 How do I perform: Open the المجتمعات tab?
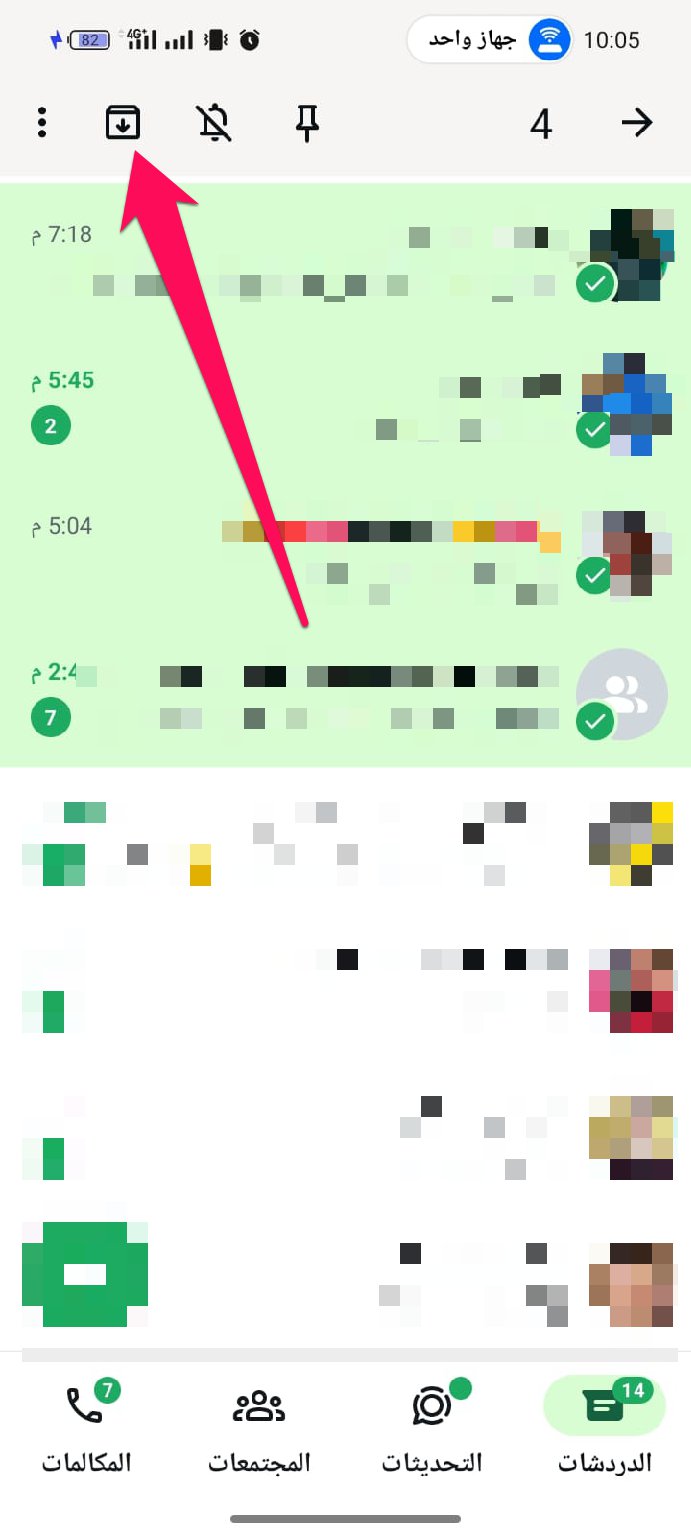point(259,1427)
